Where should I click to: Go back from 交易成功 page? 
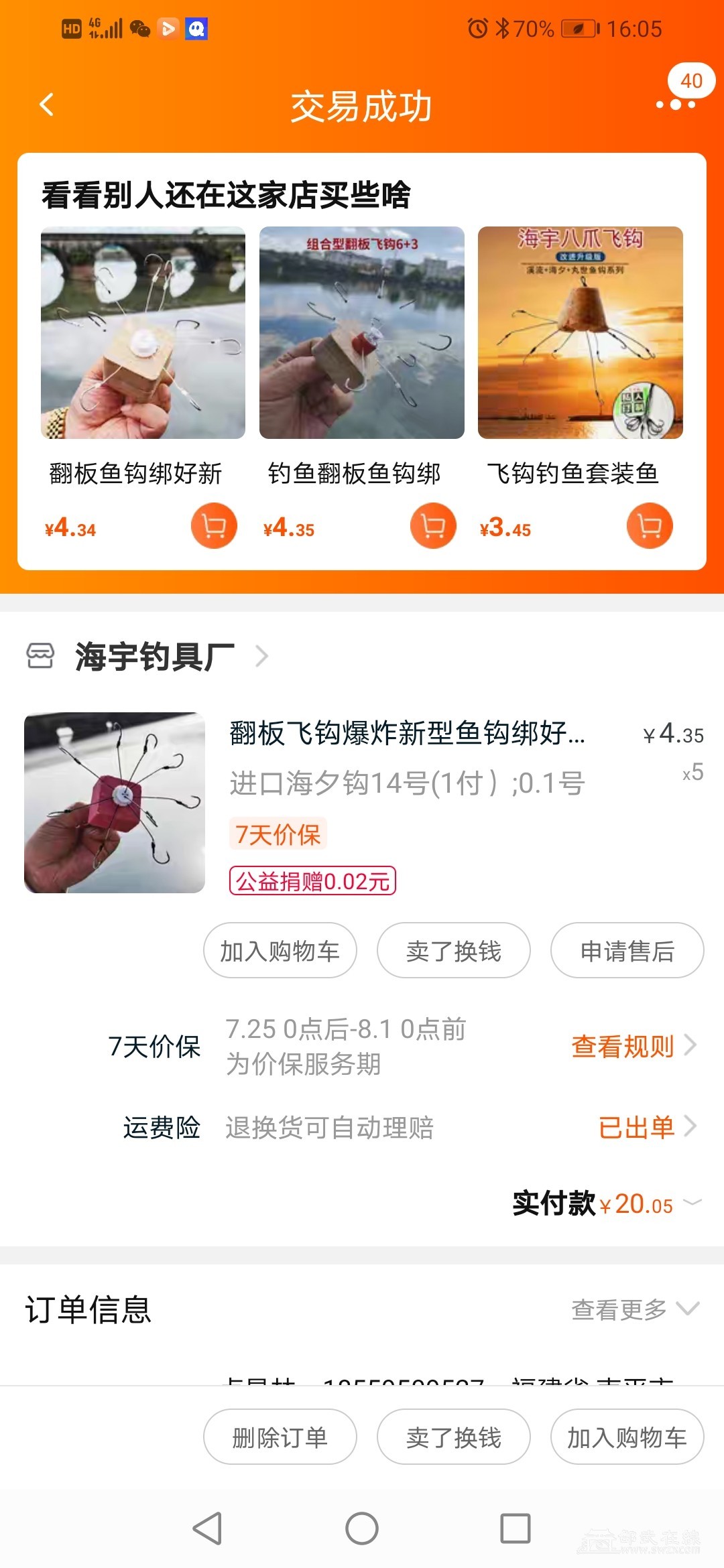47,105
